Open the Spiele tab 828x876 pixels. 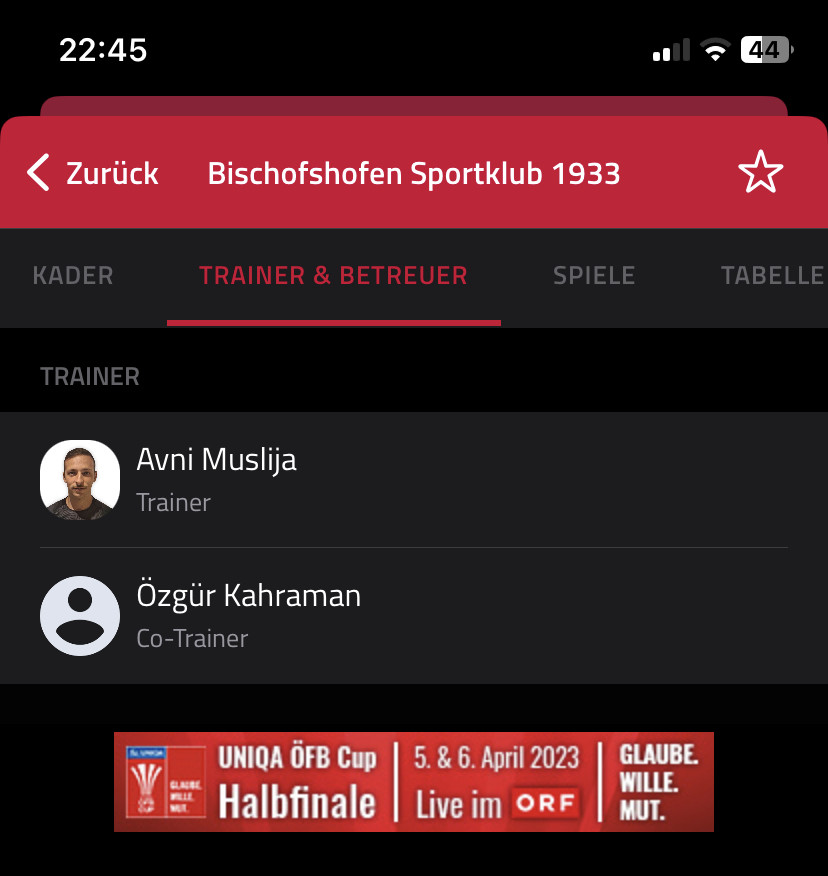pyautogui.click(x=594, y=275)
